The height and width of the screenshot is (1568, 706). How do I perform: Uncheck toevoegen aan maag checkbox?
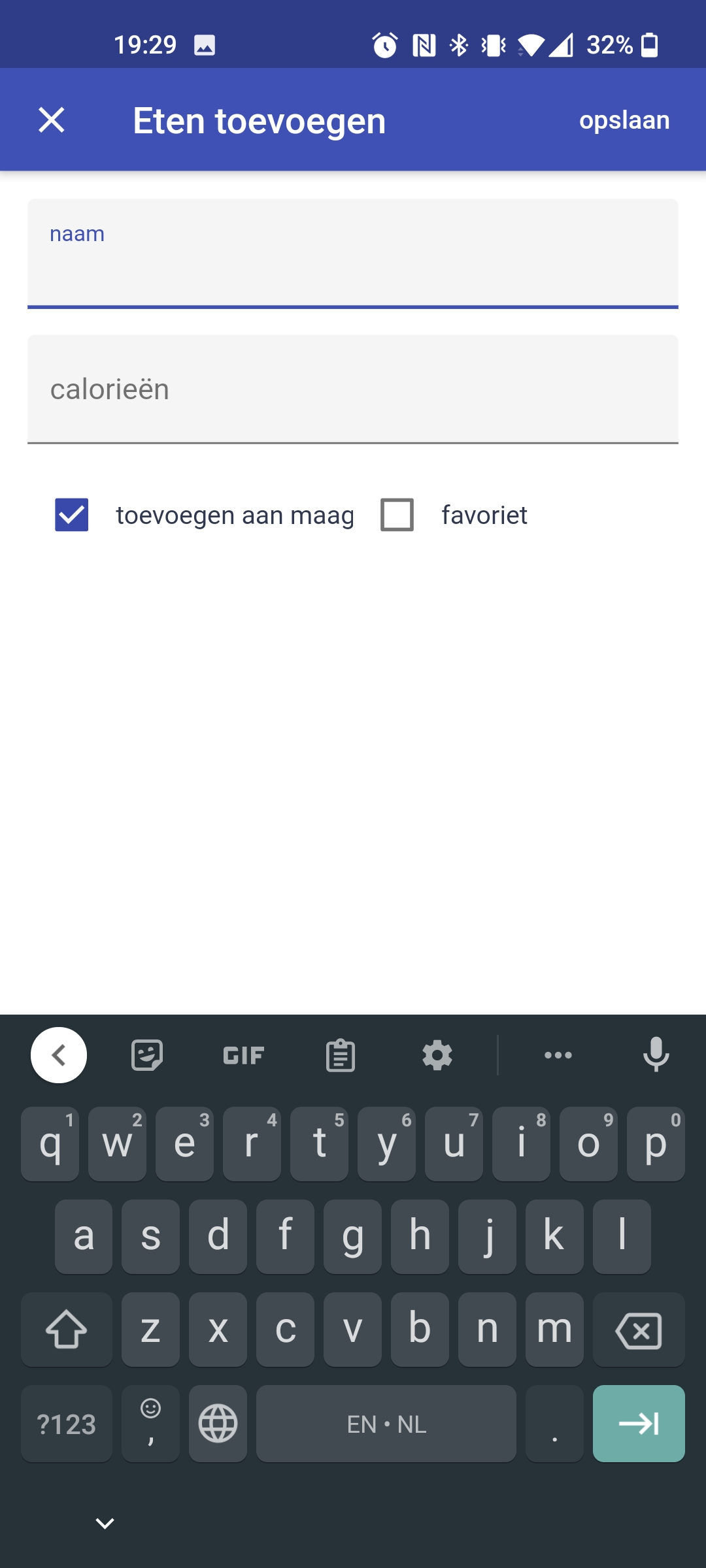(72, 515)
